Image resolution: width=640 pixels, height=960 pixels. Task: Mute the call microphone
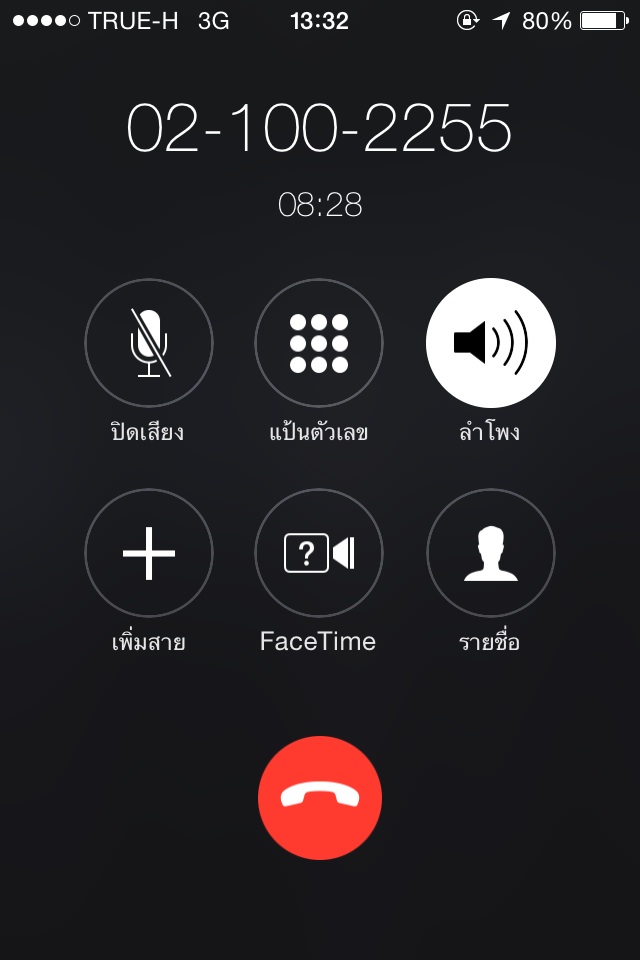(149, 343)
